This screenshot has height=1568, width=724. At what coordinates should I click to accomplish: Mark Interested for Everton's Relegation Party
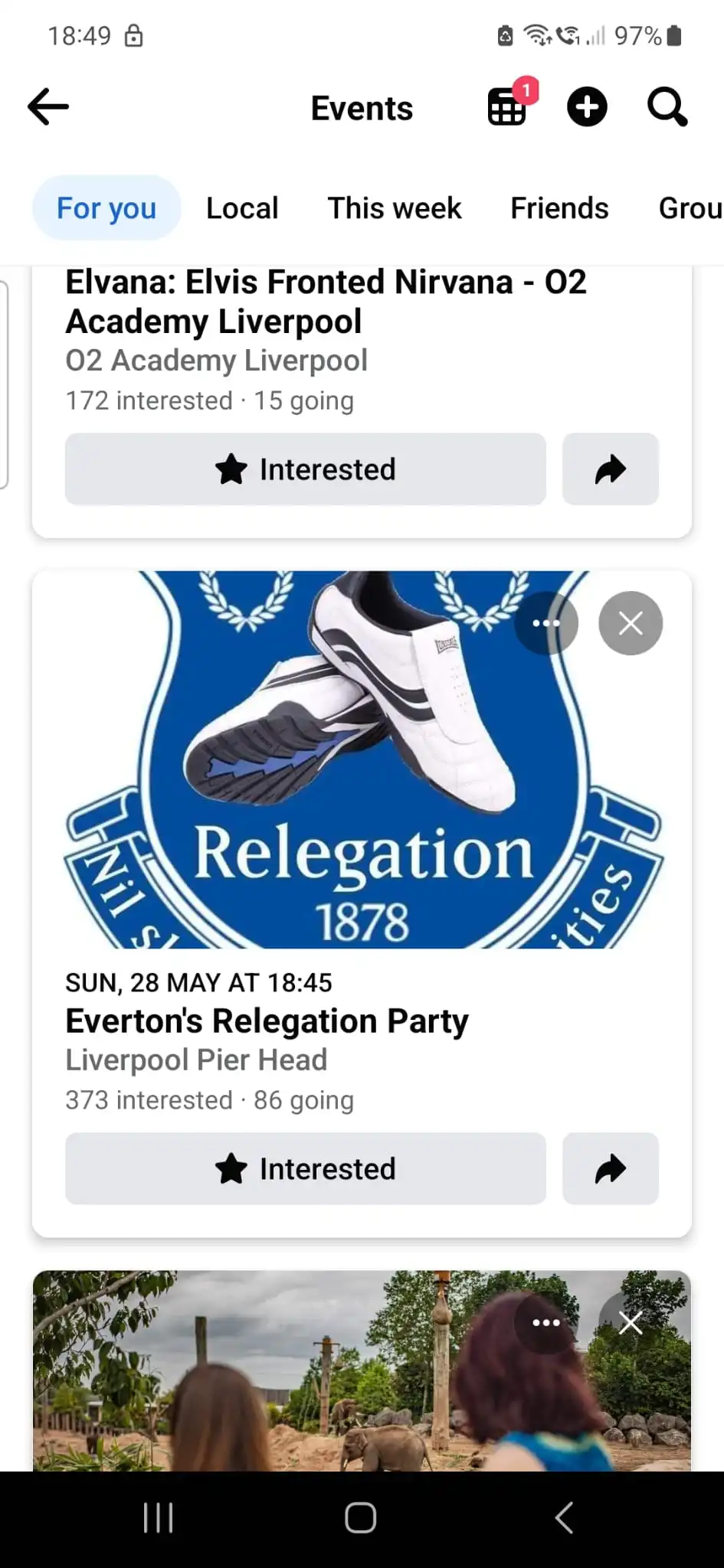pos(305,1169)
